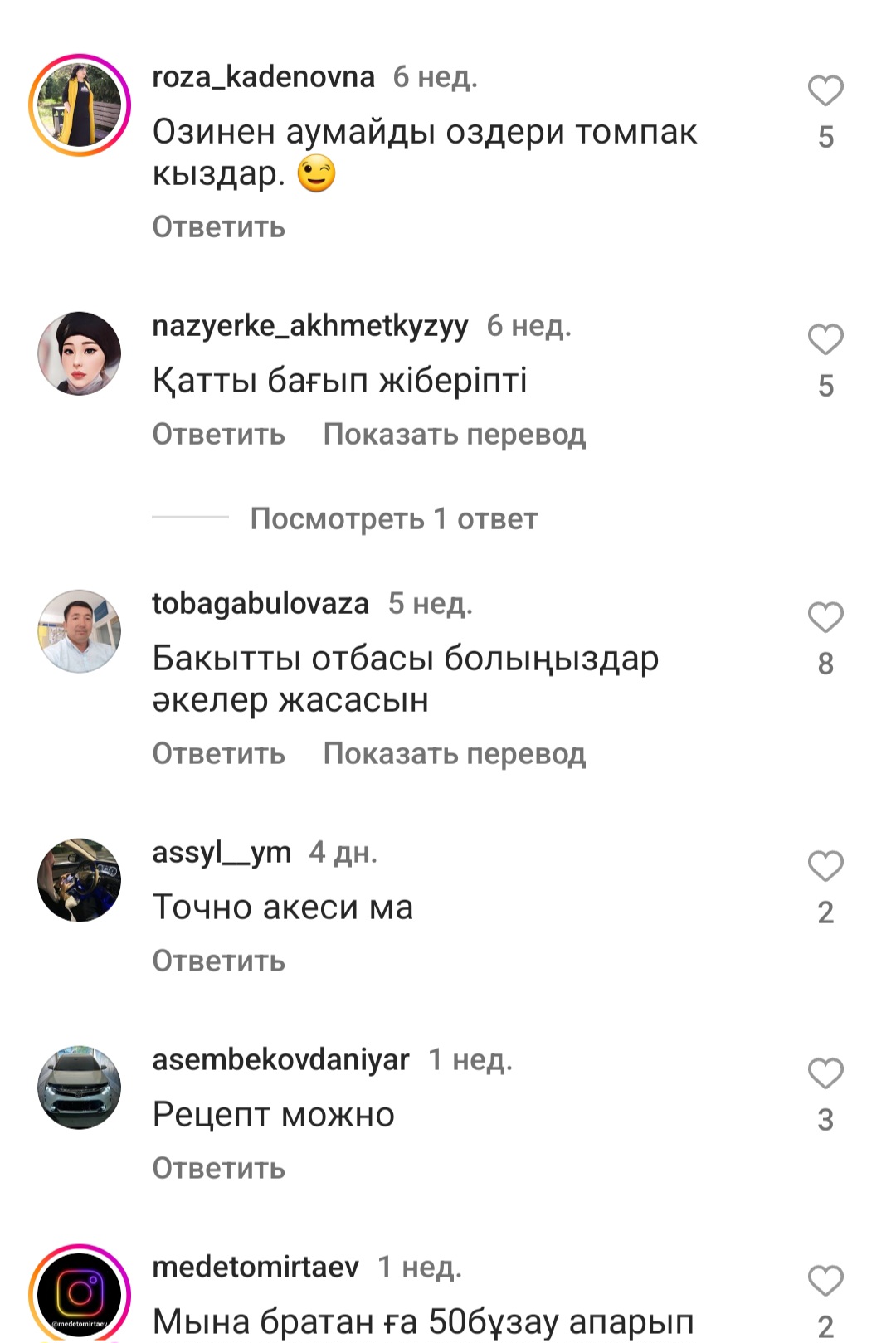Open nazyerke_akhmetkyzyy's profile avatar
This screenshot has height=1343, width=896.
tap(80, 353)
